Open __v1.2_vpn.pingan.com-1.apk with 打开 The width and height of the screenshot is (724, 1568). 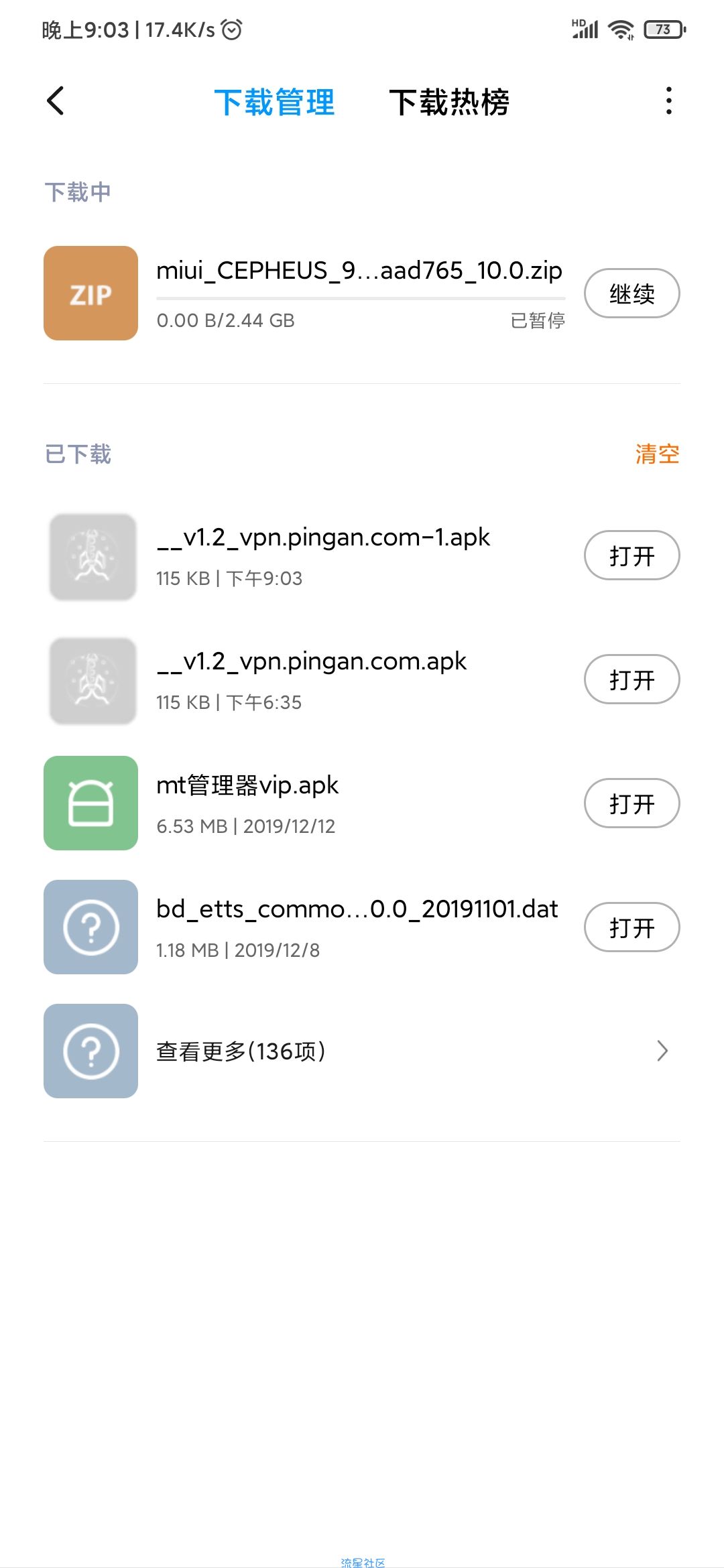[x=631, y=556]
